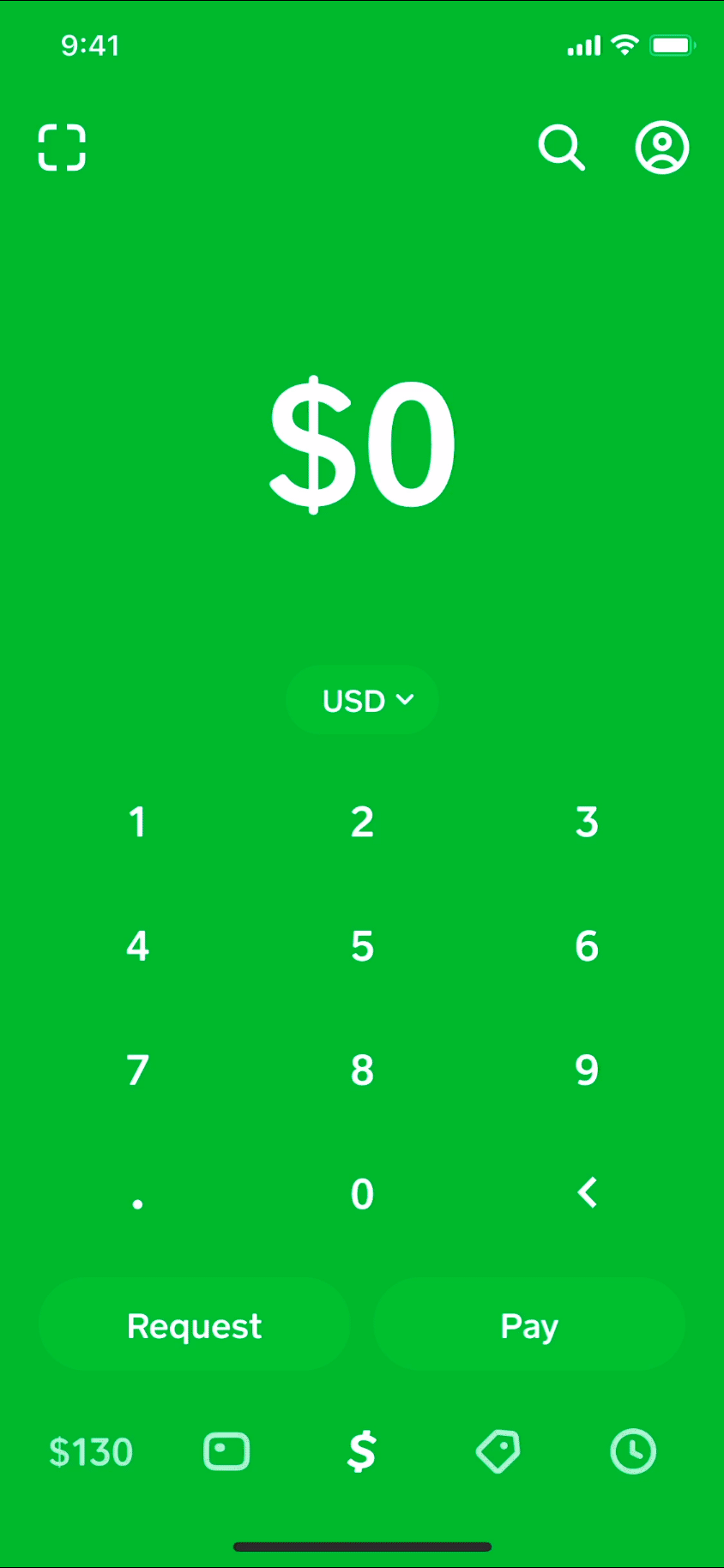
Task: Open the activity clock tab
Action: pos(633,1452)
